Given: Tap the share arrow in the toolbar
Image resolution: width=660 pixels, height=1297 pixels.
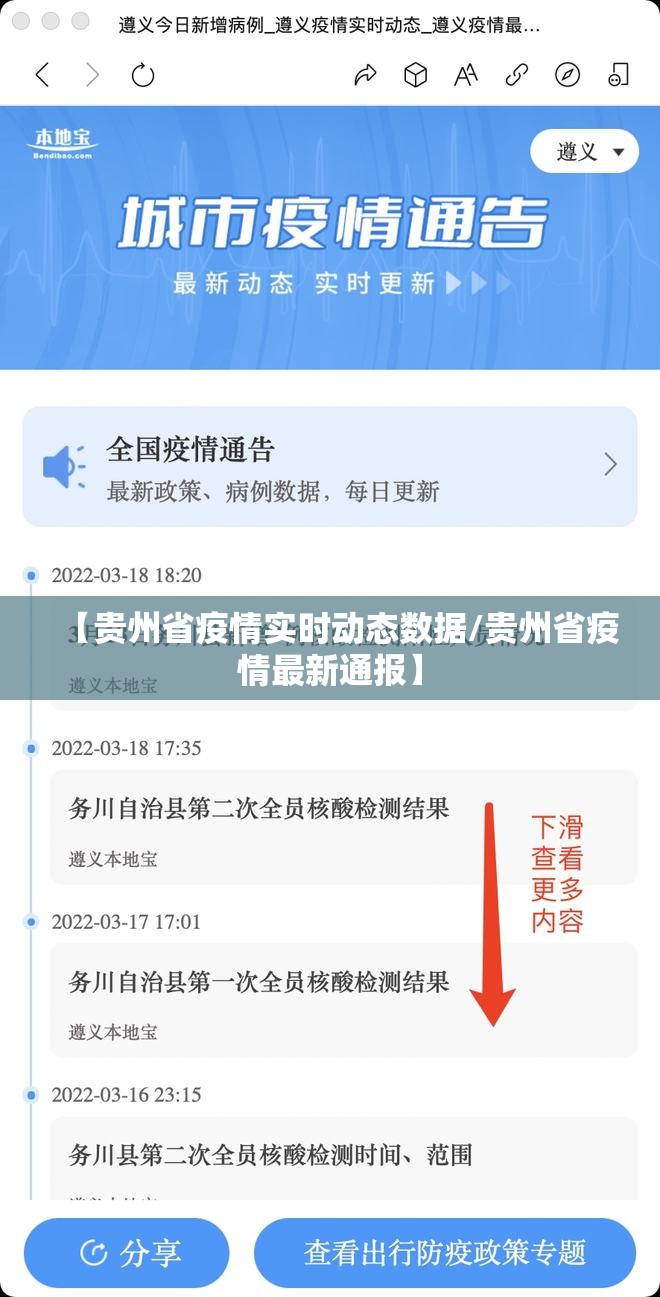Looking at the screenshot, I should 365,75.
